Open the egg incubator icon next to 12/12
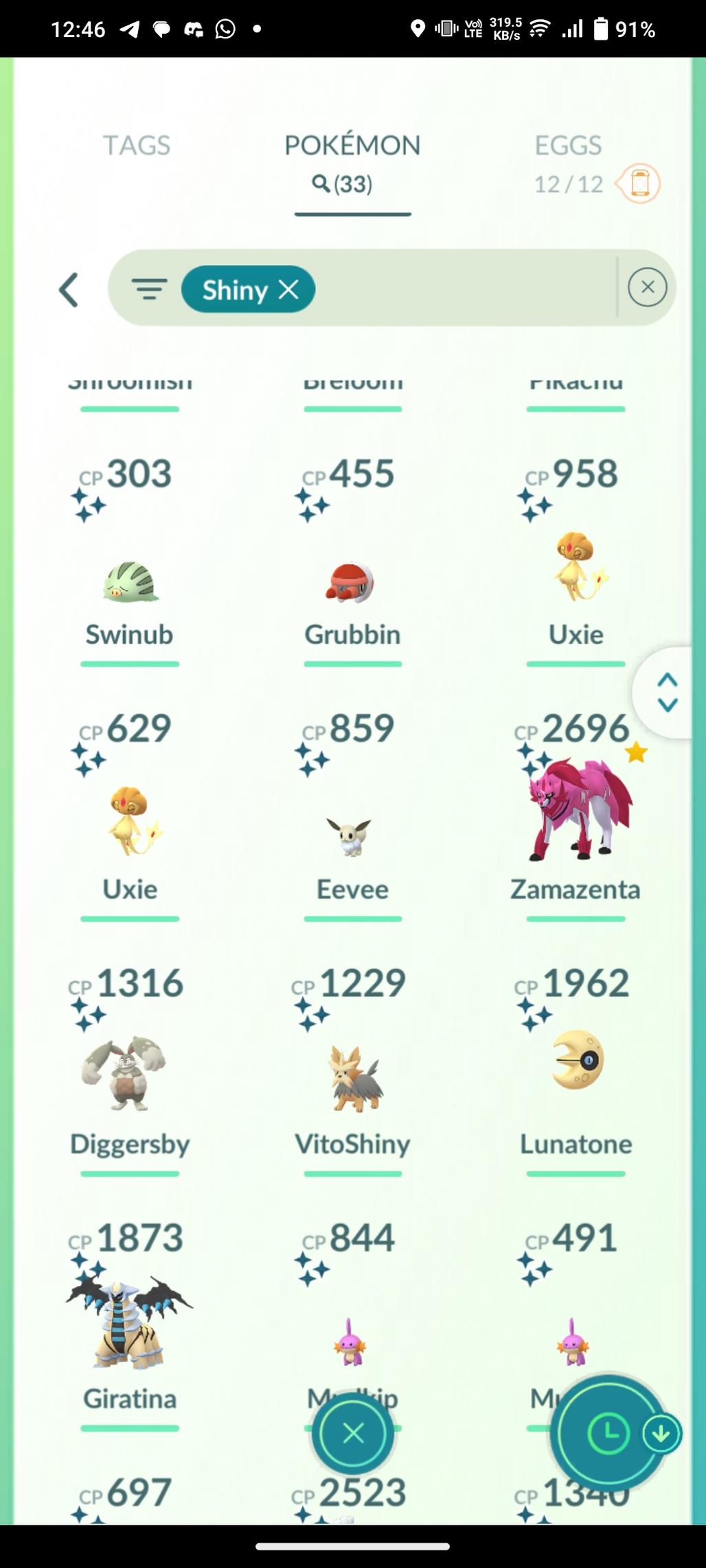The image size is (706, 1568). (639, 183)
